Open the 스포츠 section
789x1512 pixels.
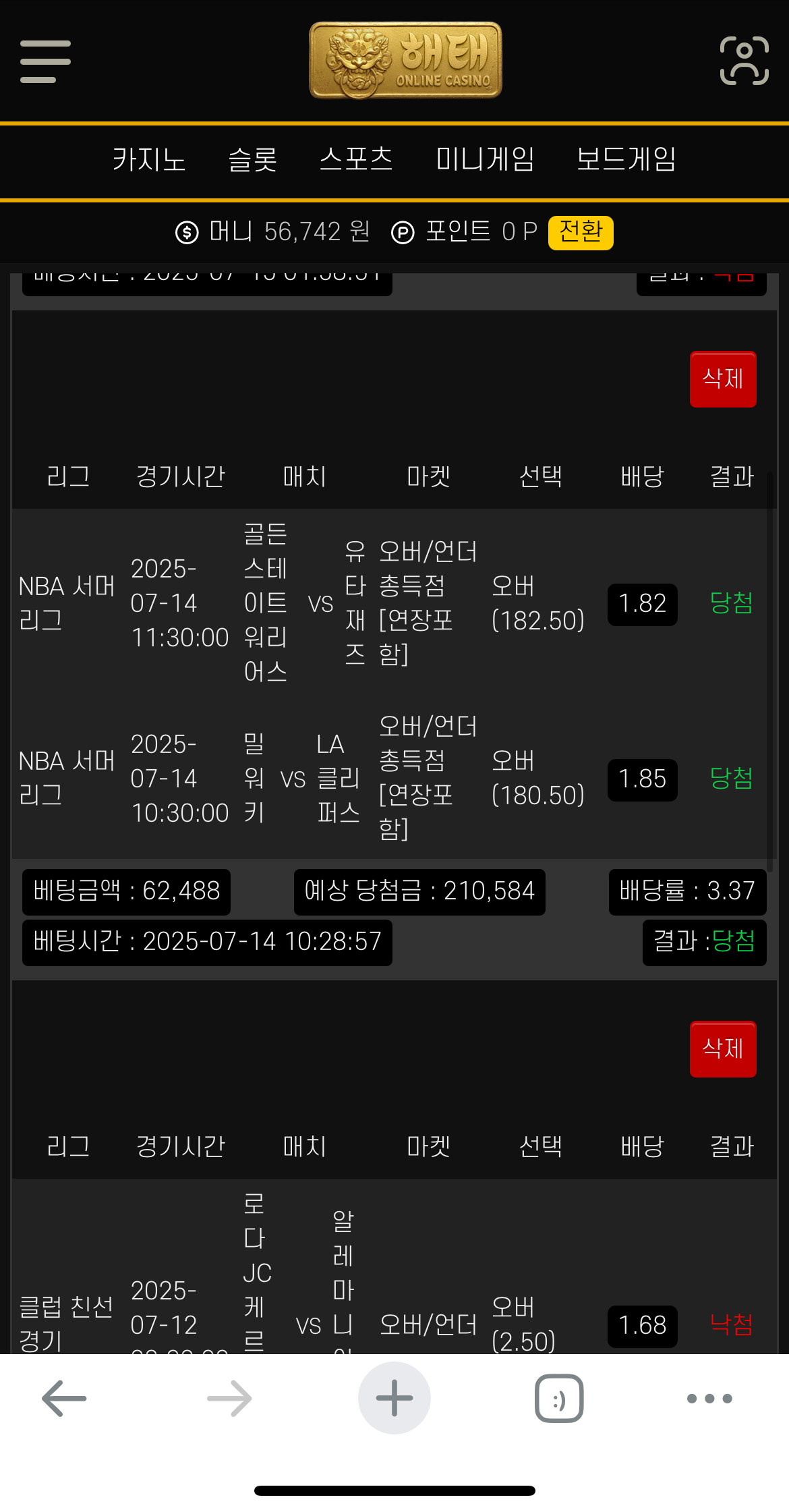(x=356, y=160)
